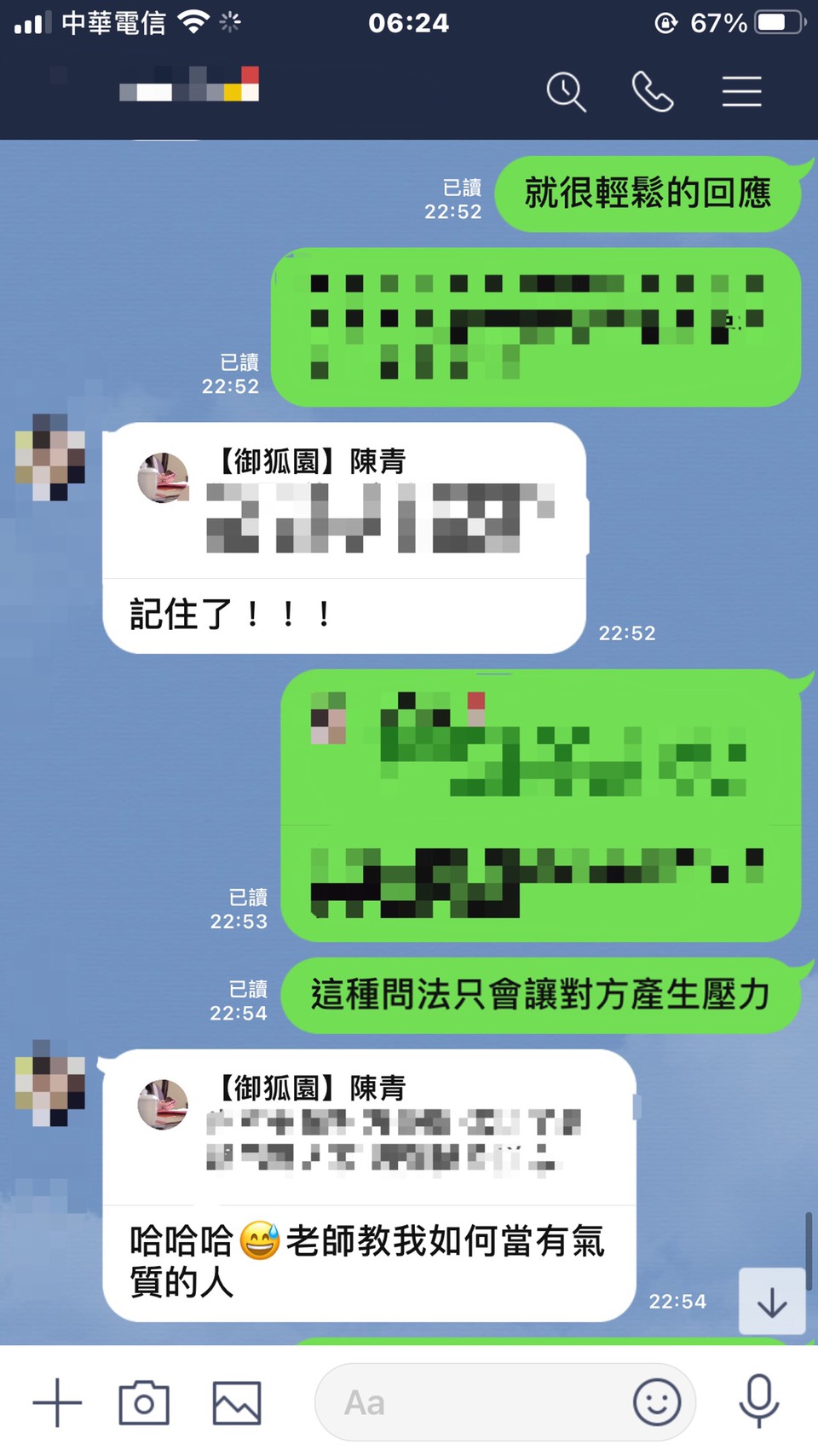Screen dimensions: 818x1456
Task: Jump to the latest message
Action: pos(771,1302)
